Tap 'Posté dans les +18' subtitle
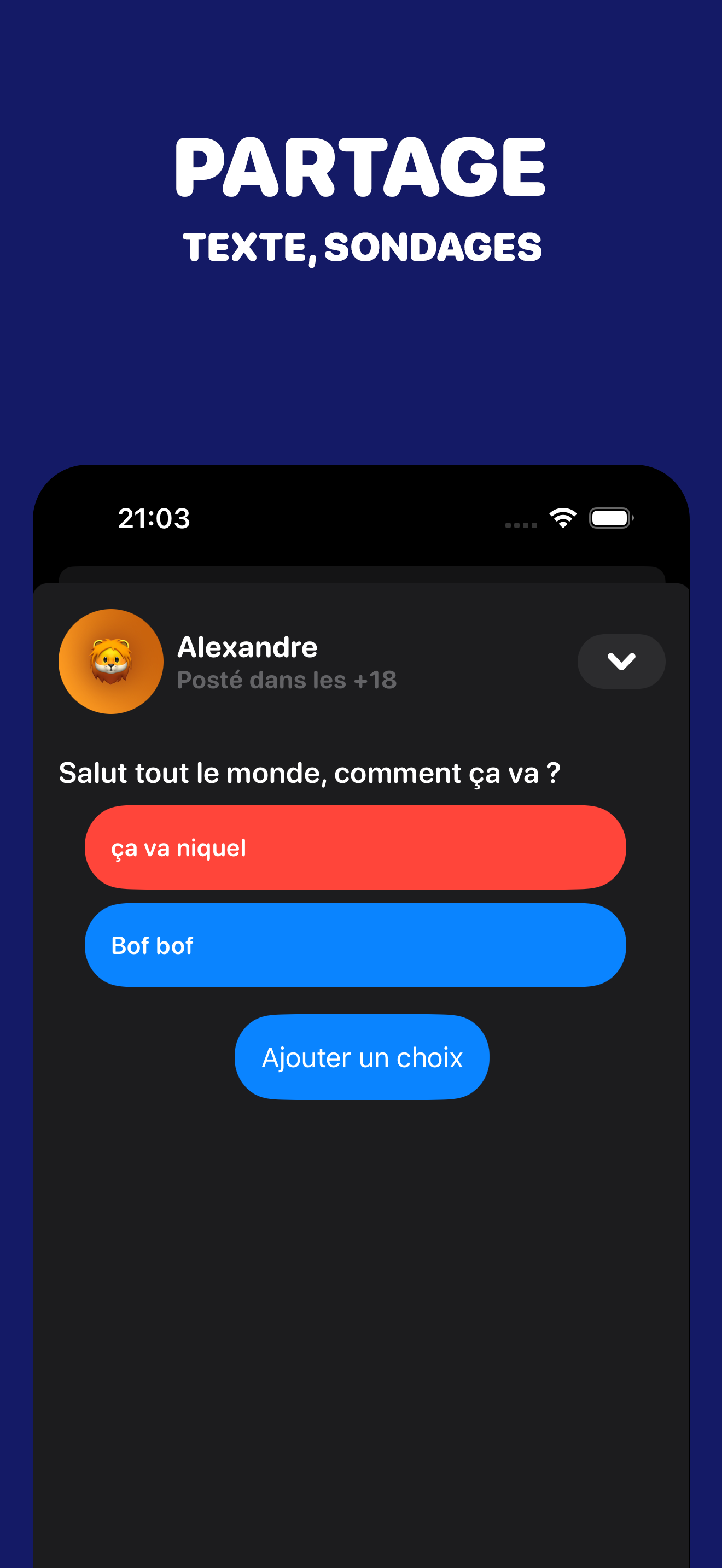The image size is (722, 1568). point(287,681)
